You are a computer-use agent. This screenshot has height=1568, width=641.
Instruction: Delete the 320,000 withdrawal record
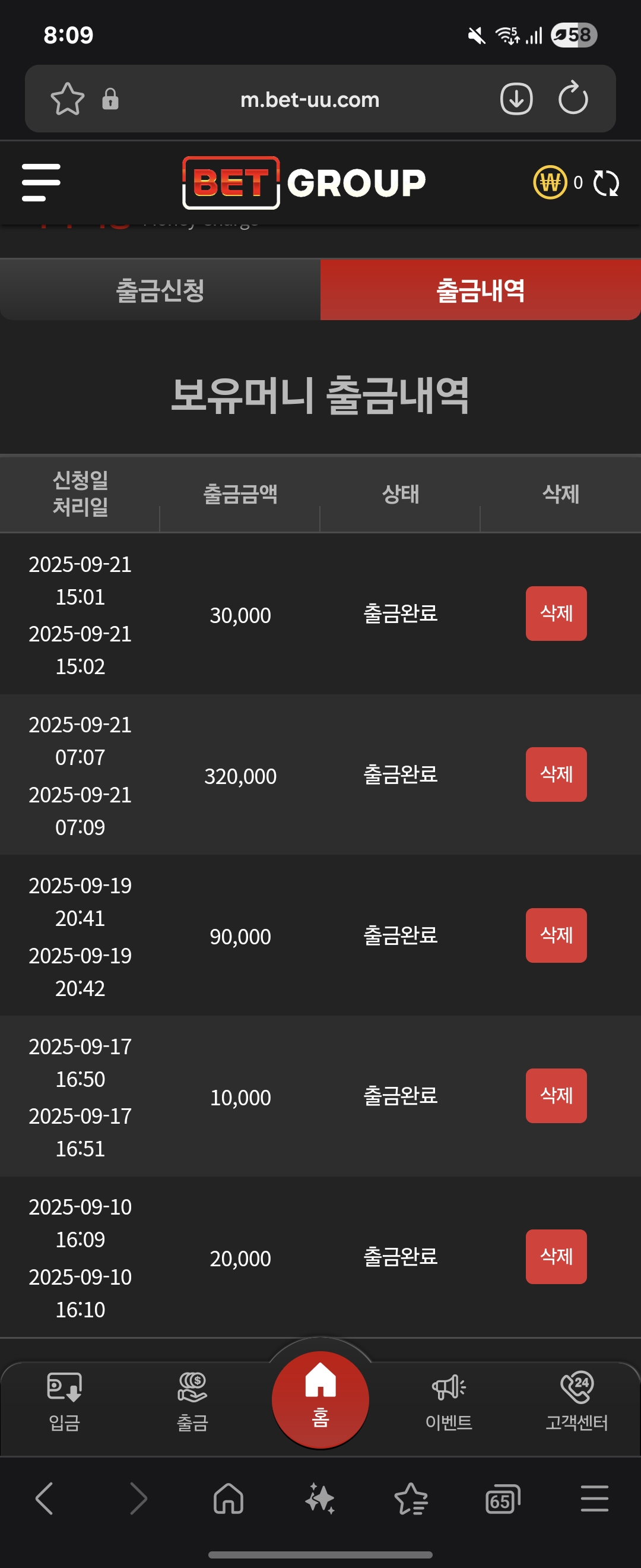pos(556,774)
